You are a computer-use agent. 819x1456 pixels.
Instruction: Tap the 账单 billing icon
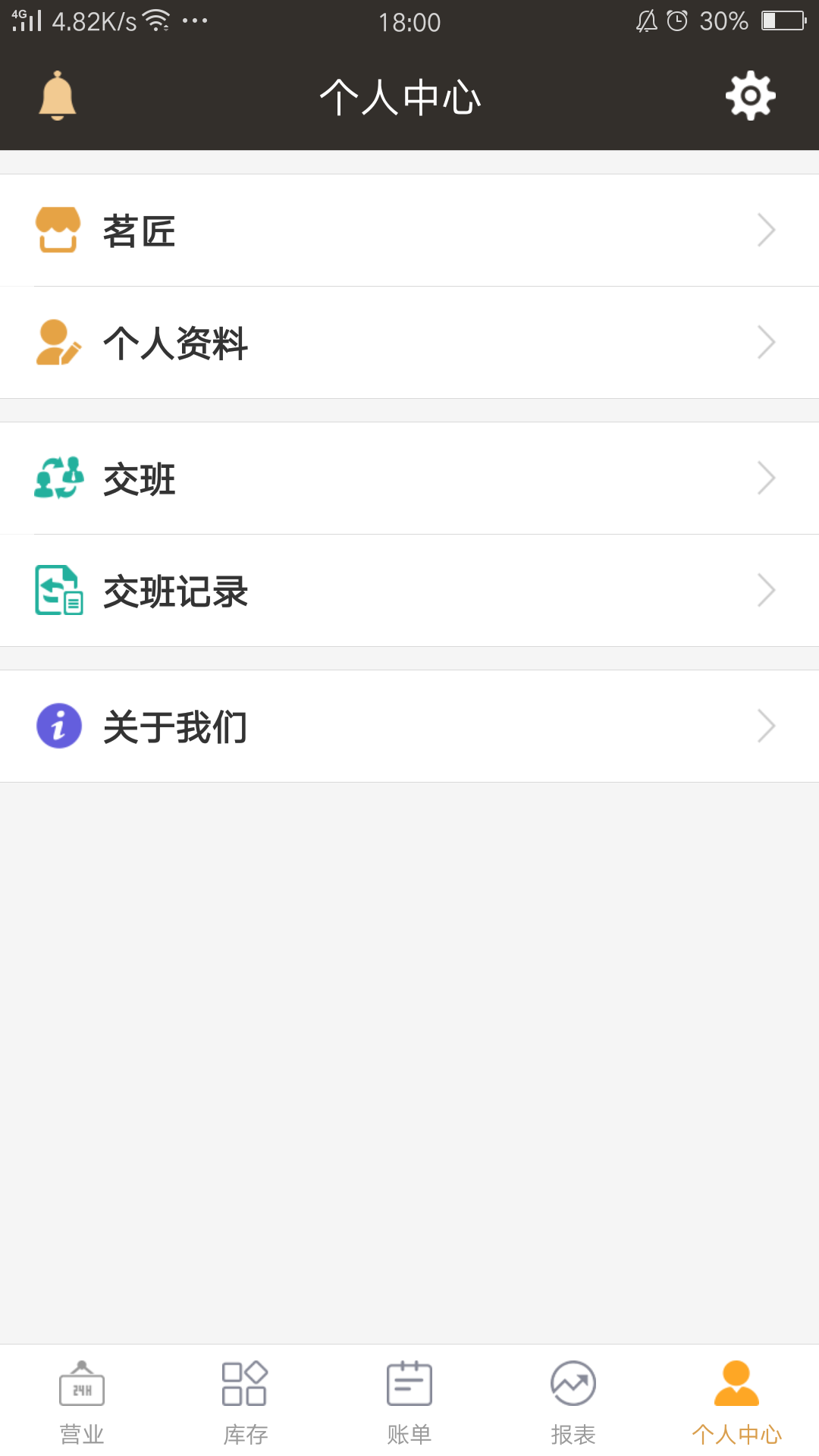[x=409, y=1385]
